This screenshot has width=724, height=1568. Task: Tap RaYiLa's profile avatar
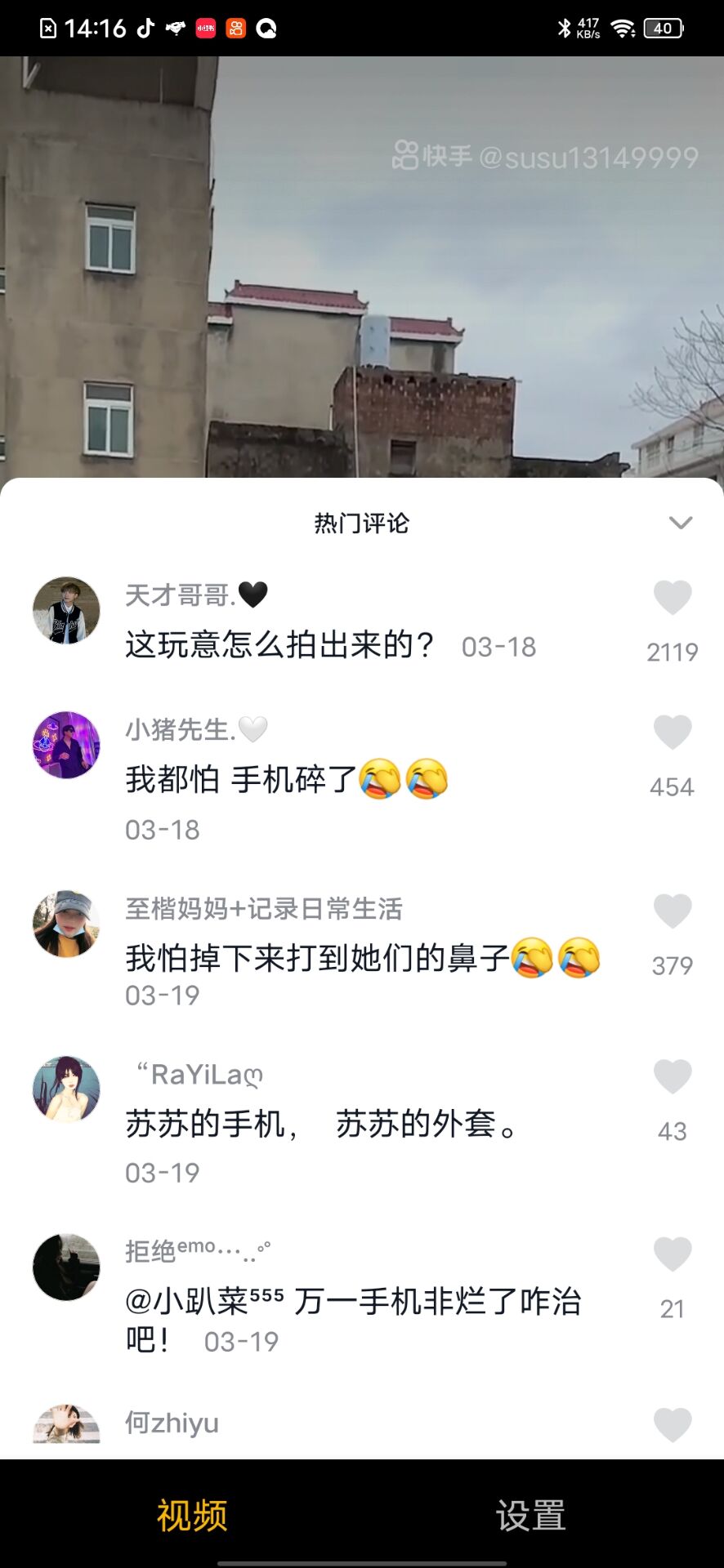(66, 1089)
